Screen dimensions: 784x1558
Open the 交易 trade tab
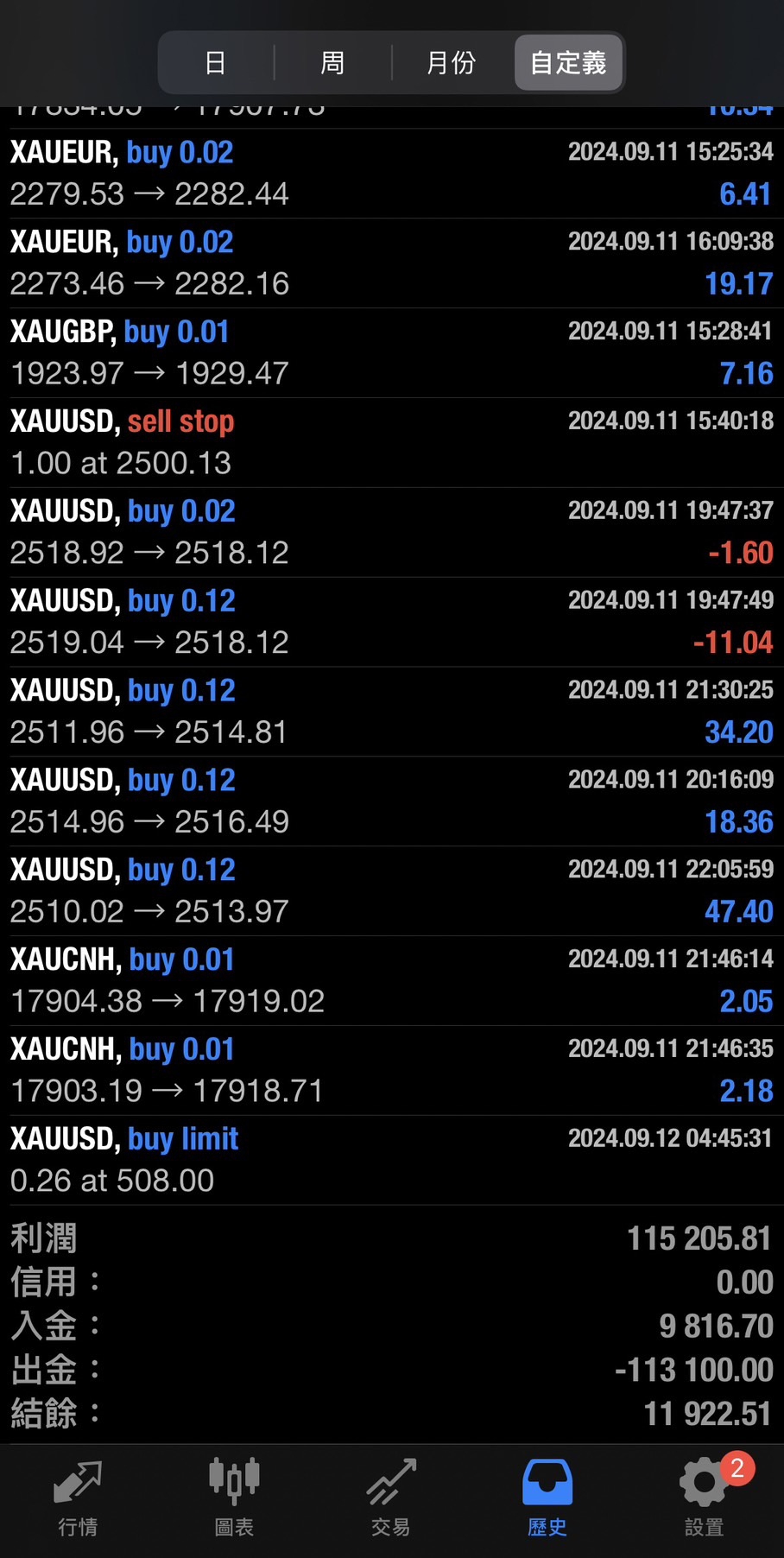tap(390, 1498)
